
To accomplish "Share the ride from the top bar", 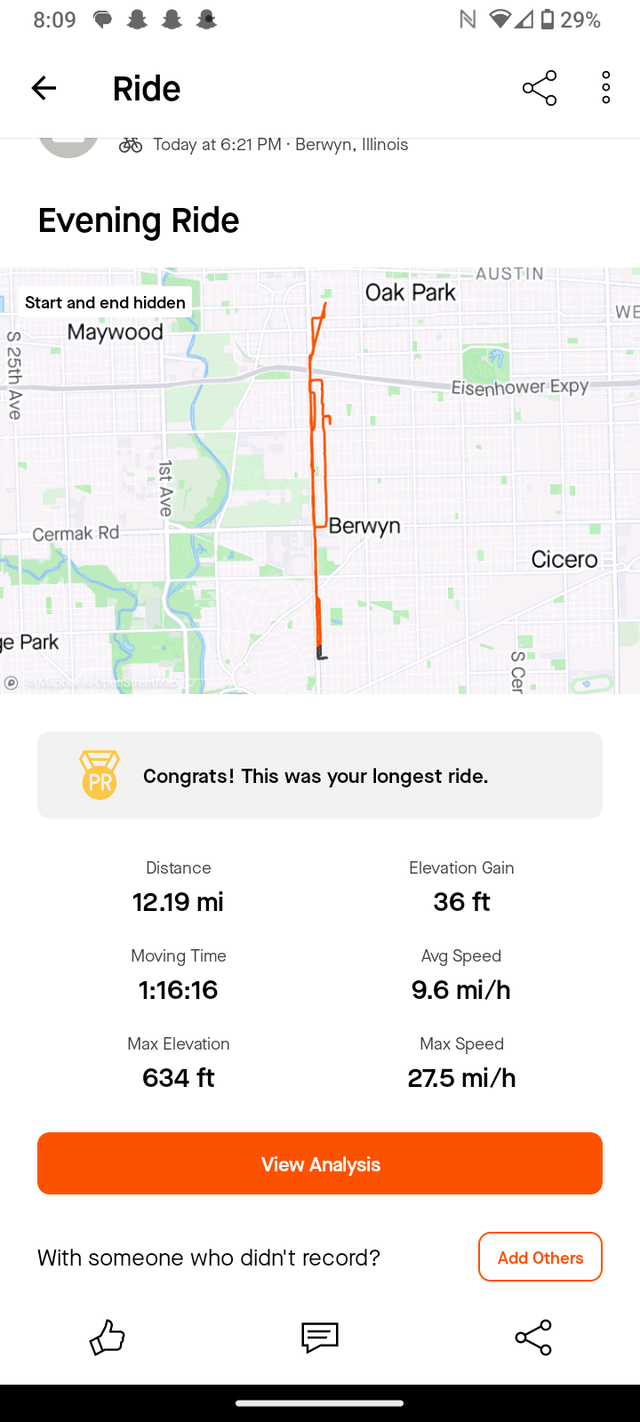I will point(539,88).
